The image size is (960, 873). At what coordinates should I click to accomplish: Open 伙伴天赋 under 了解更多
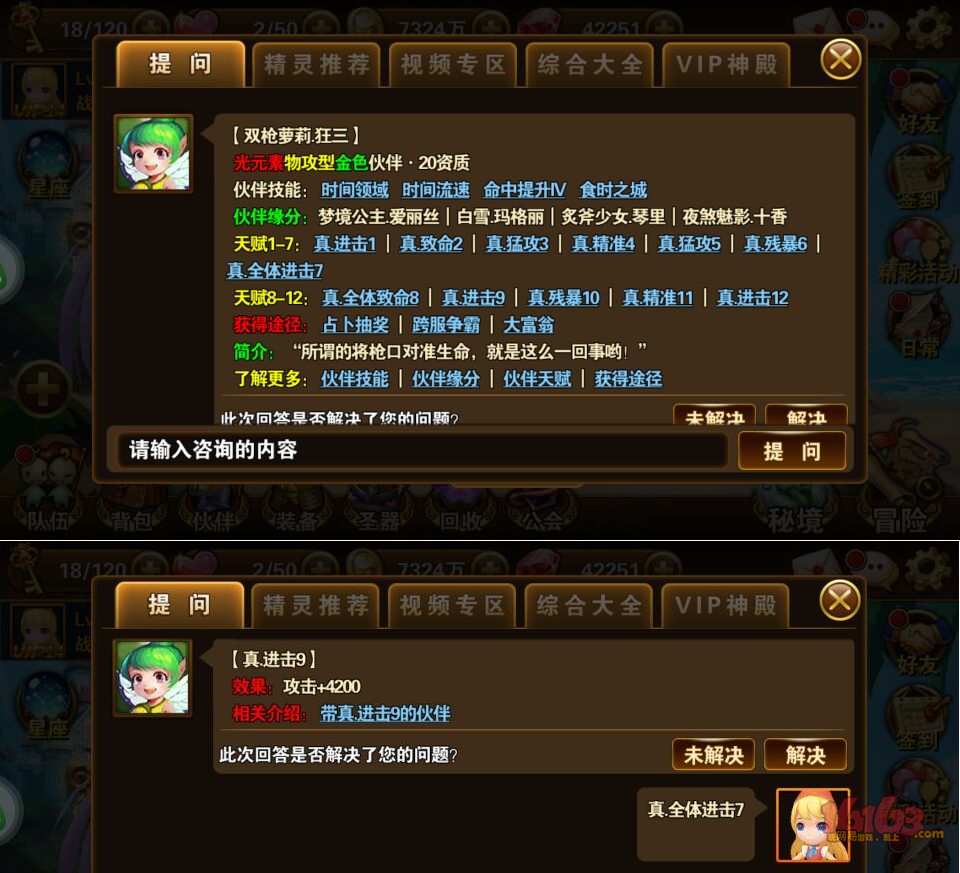tap(537, 379)
